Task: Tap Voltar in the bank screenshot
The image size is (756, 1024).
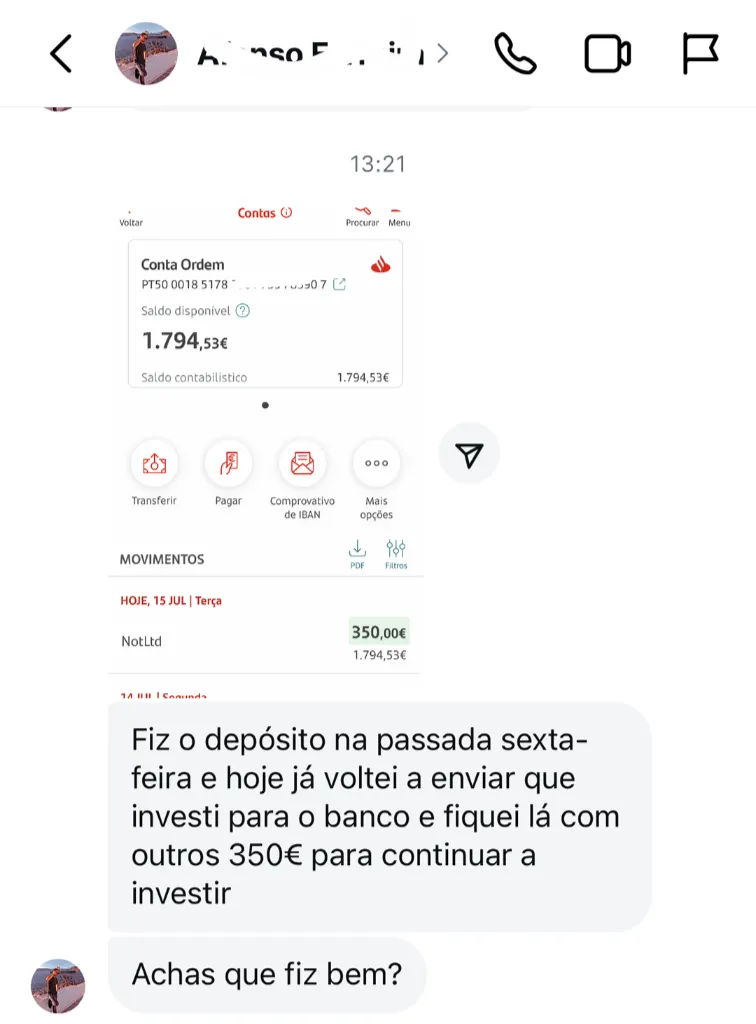Action: tap(130, 217)
